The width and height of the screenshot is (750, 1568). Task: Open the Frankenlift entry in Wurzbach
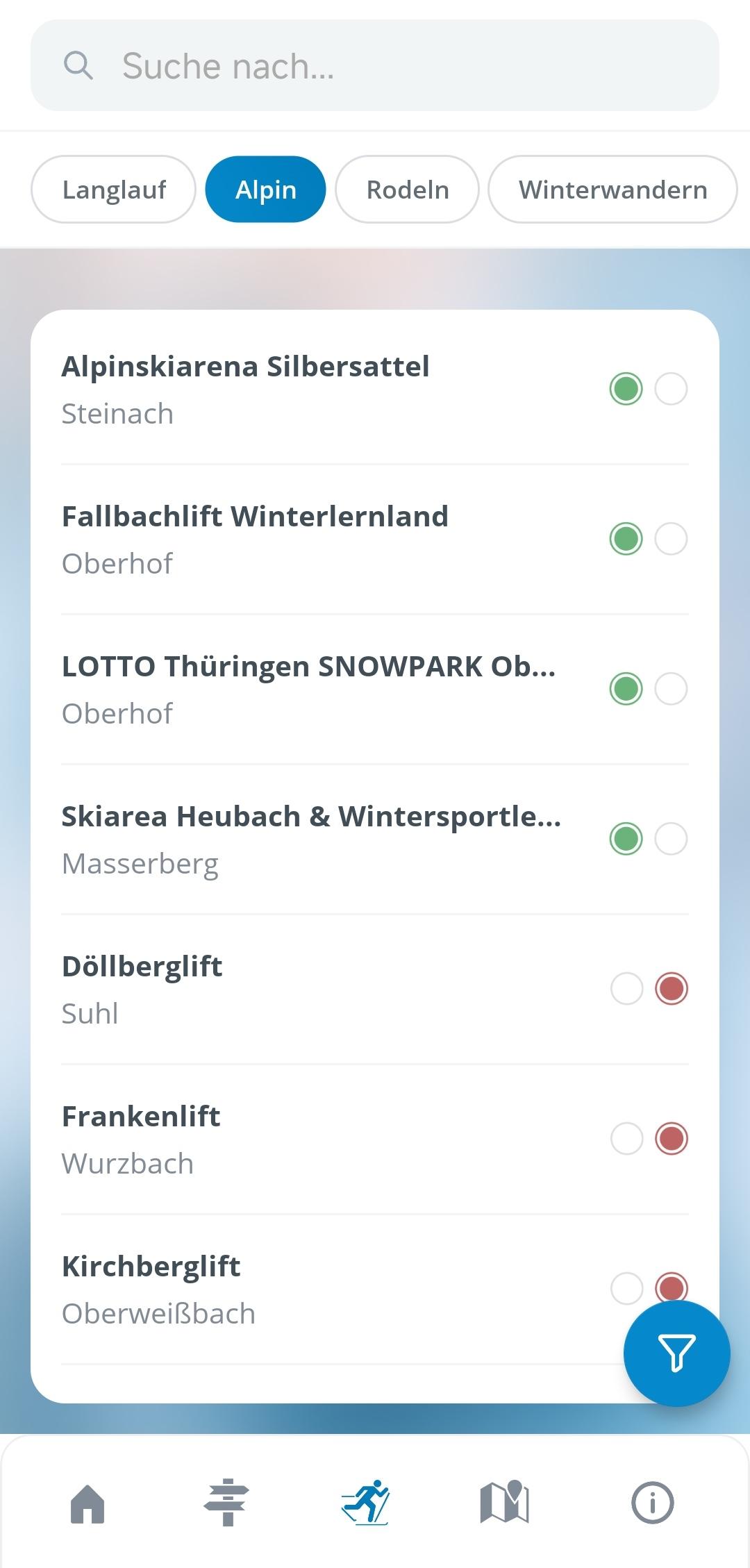pos(375,1139)
